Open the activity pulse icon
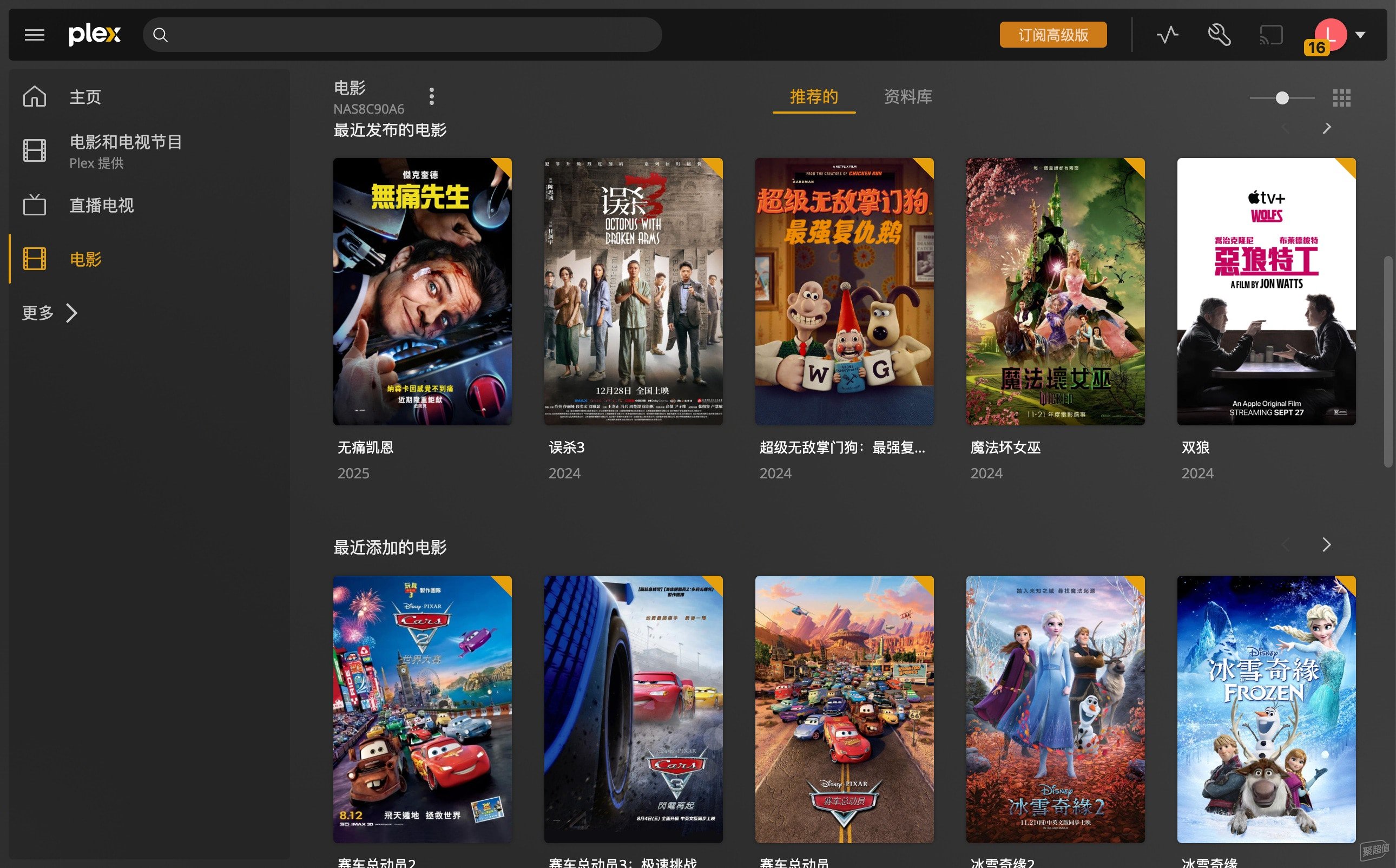This screenshot has height=868, width=1396. 1167,35
